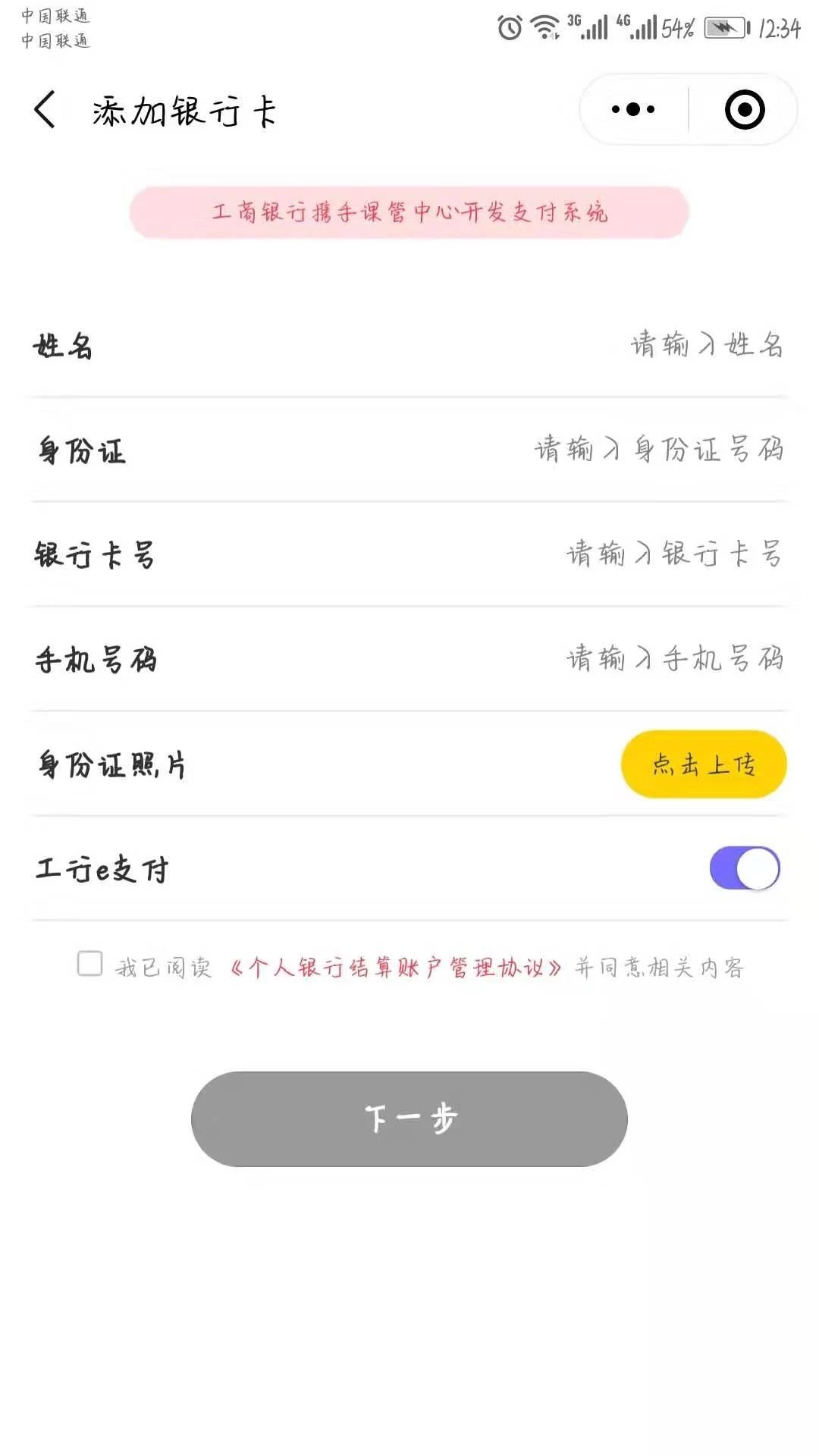Close the mini program with circle icon
Viewport: 819px width, 1456px height.
point(745,110)
